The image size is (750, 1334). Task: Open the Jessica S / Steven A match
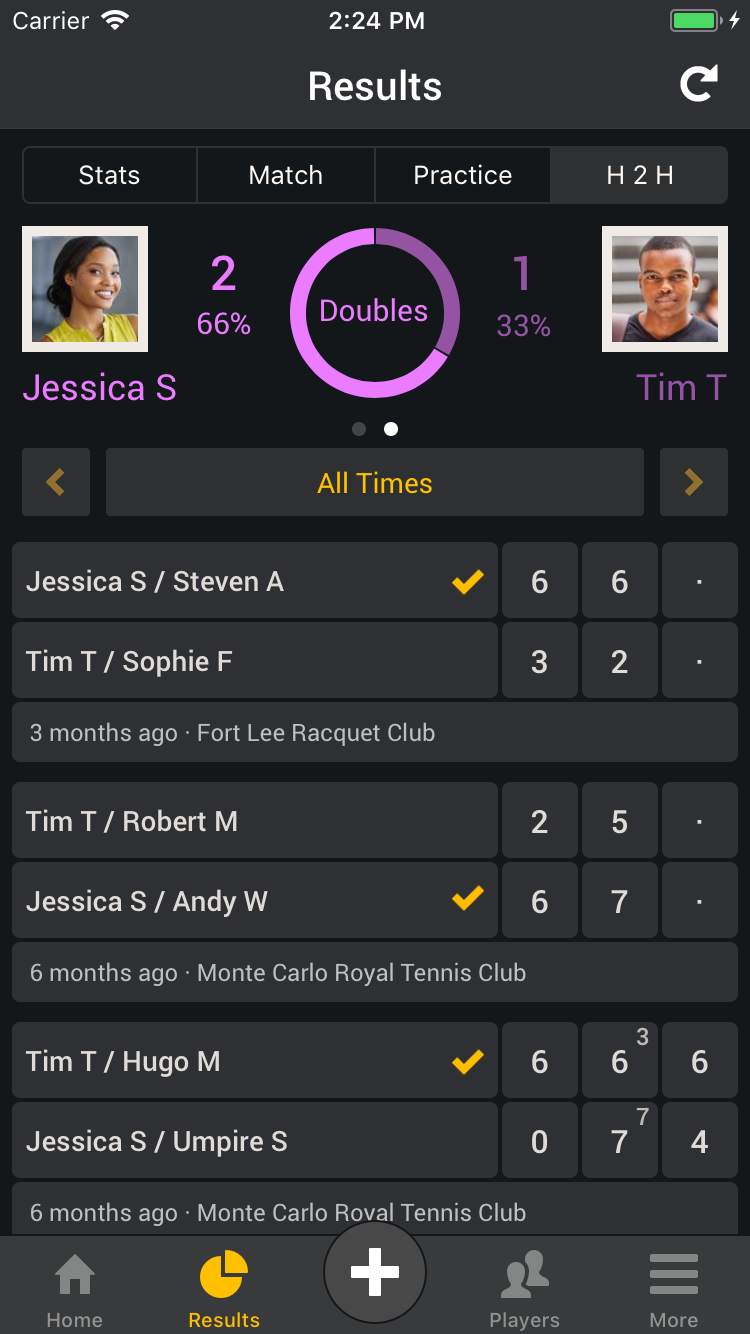coord(254,581)
